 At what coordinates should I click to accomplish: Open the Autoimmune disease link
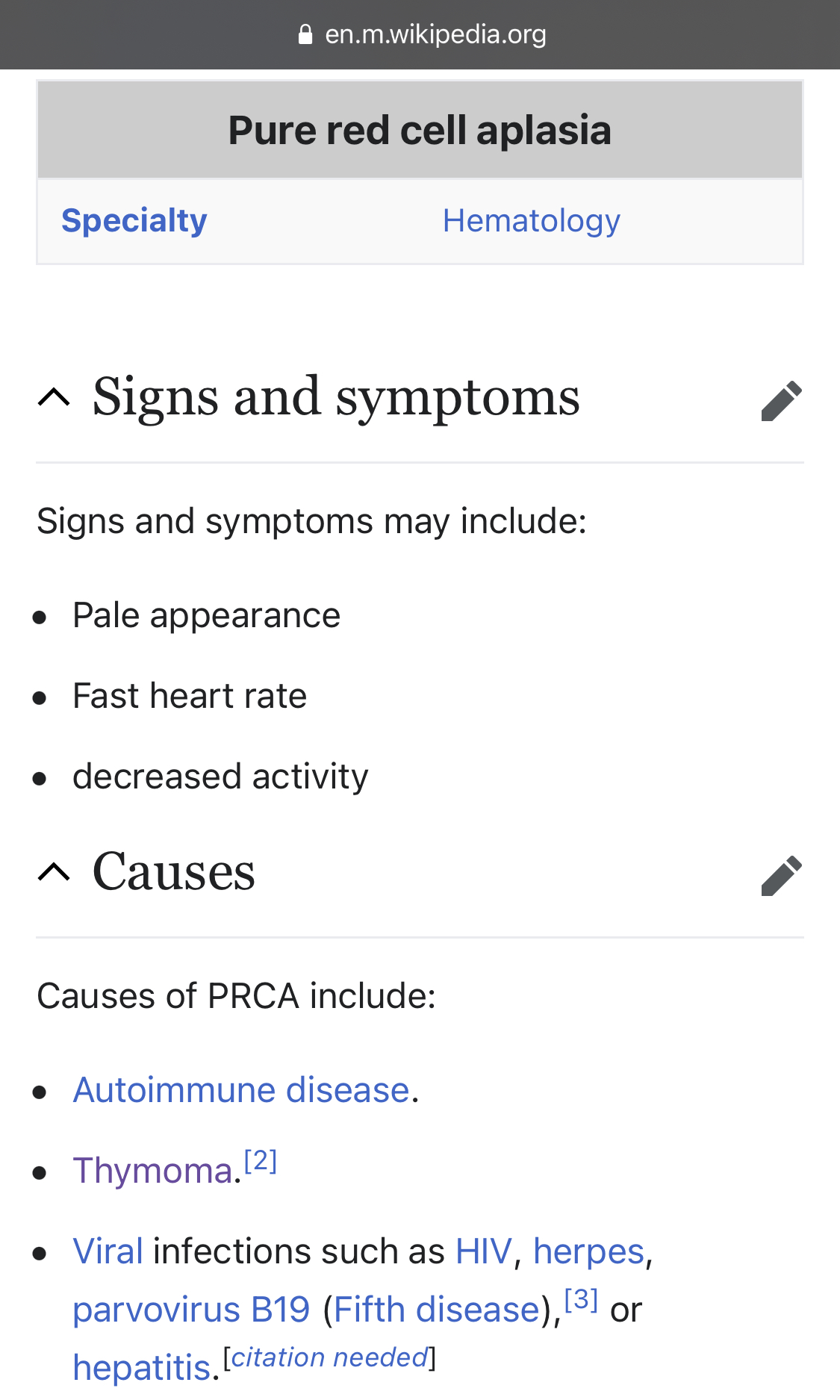[x=241, y=1090]
